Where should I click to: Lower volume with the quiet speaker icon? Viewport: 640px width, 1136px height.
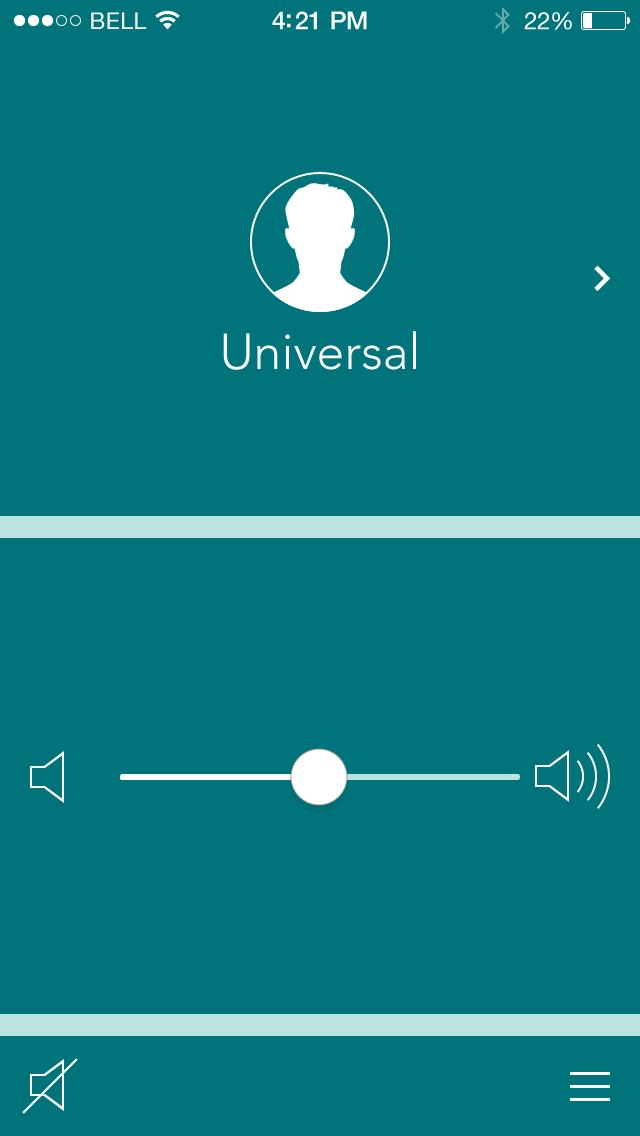48,777
